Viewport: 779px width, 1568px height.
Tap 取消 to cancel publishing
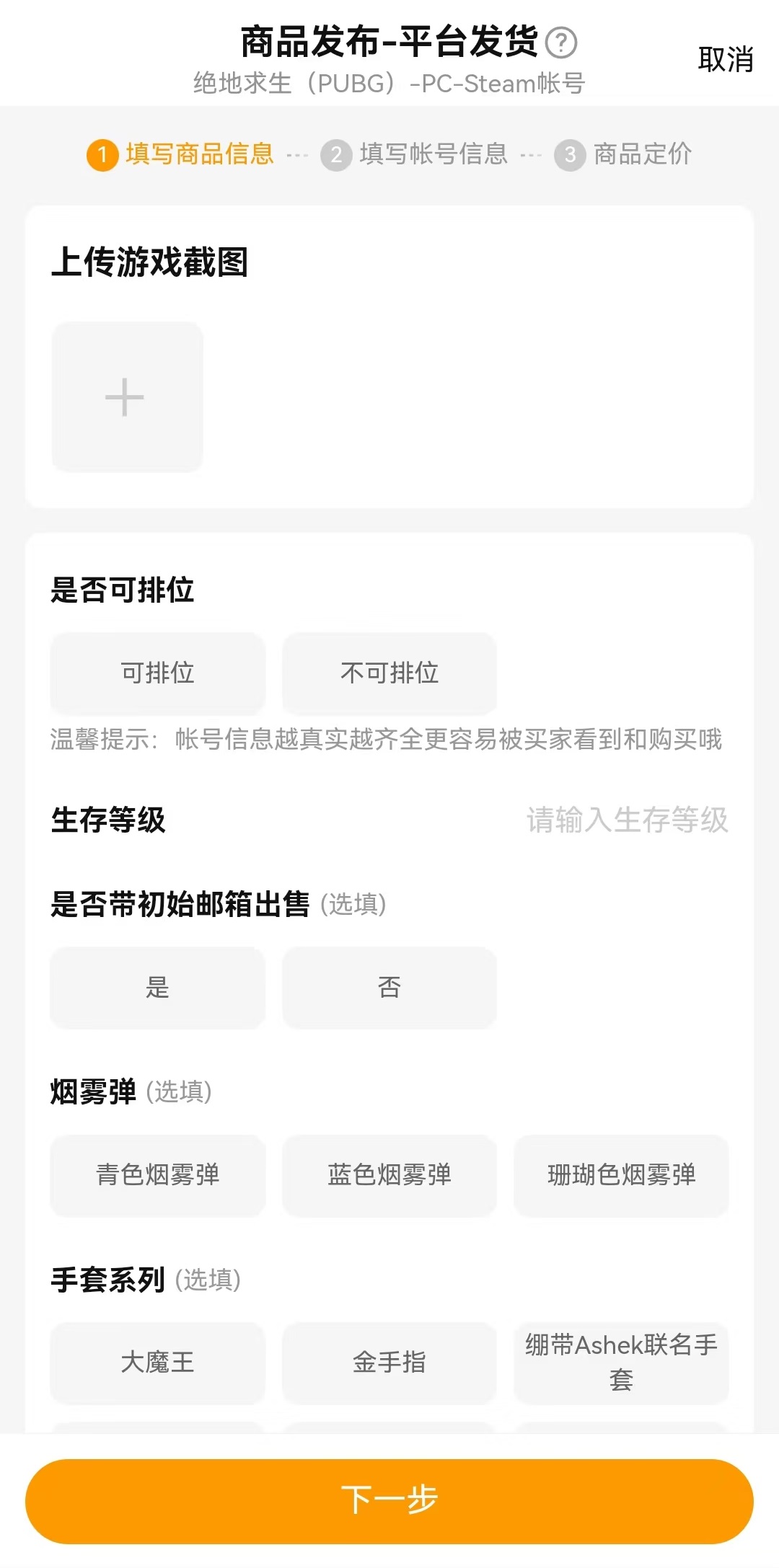[x=725, y=59]
